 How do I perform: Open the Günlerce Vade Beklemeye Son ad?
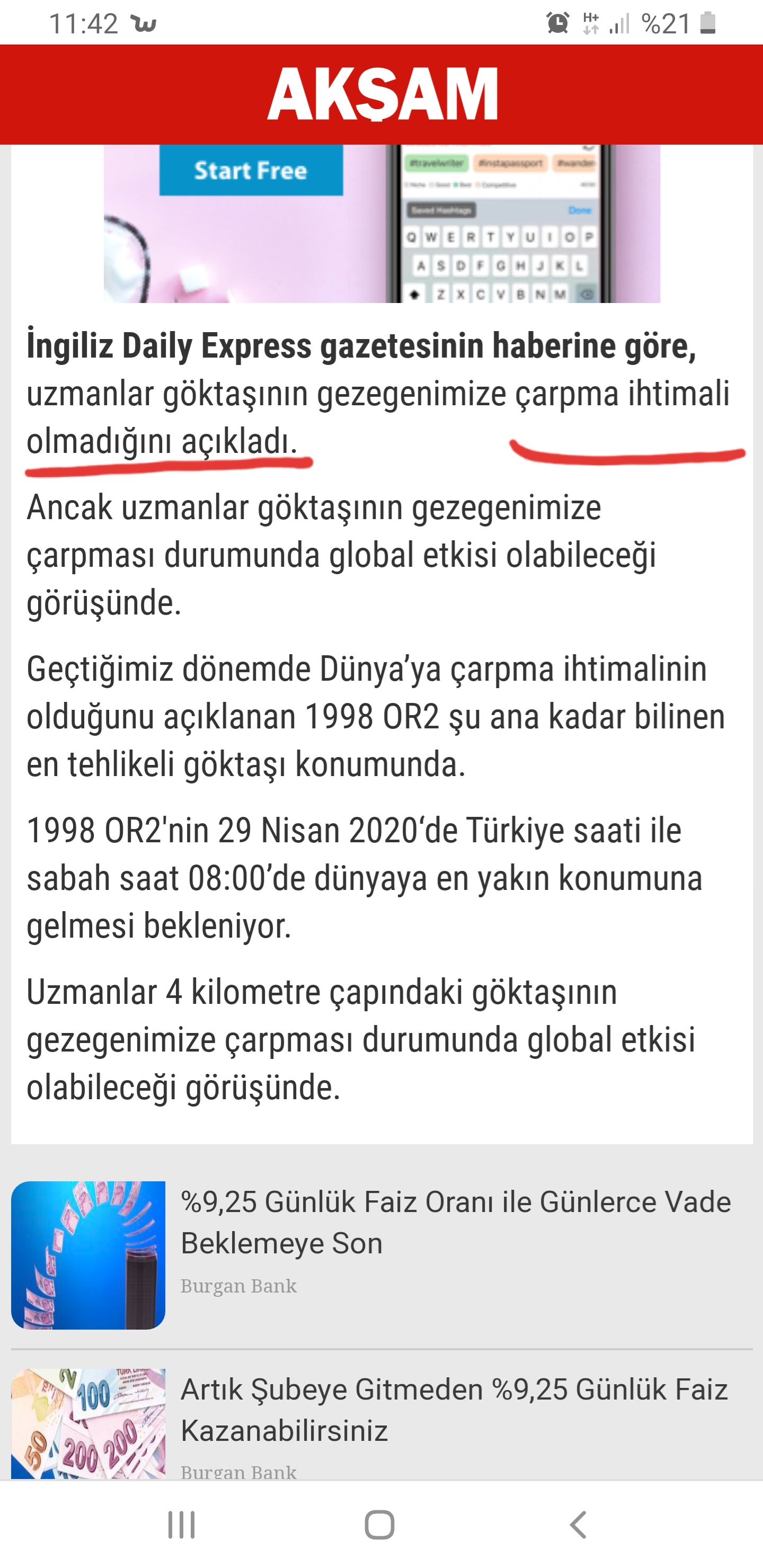click(x=382, y=1255)
